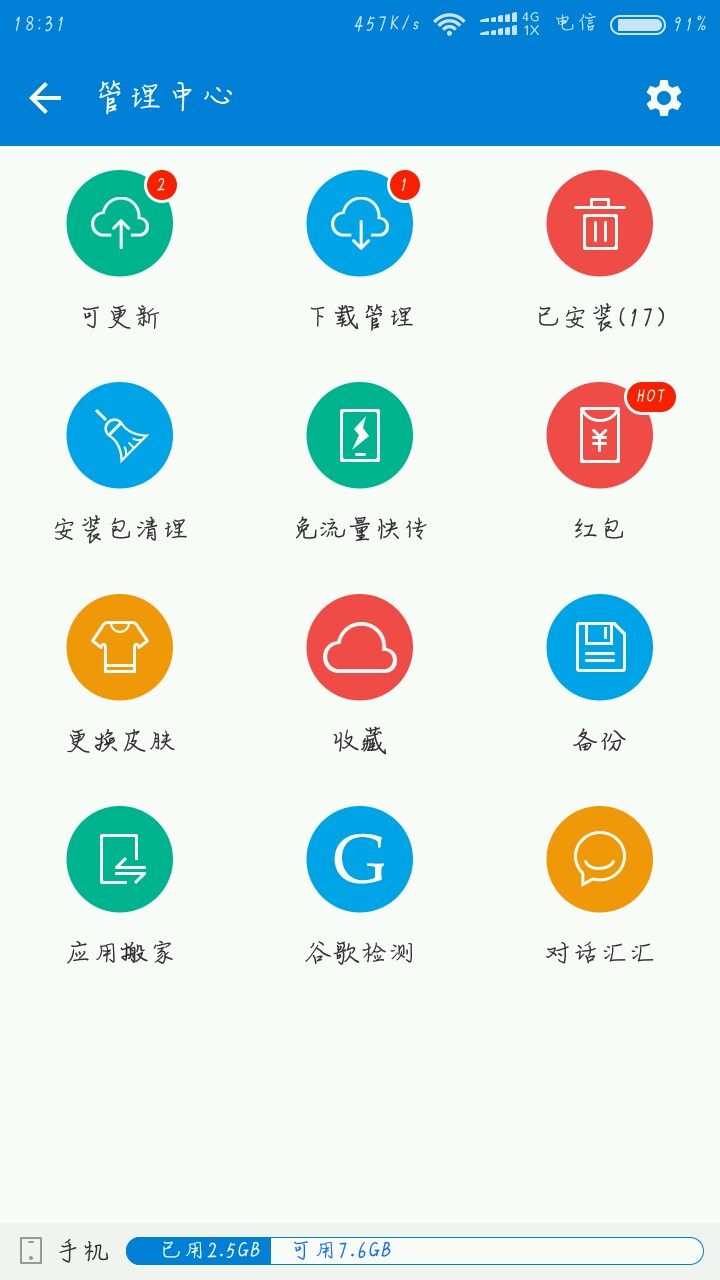Viewport: 720px width, 1280px height.
Task: Open 可更新 app updates
Action: tap(120, 223)
